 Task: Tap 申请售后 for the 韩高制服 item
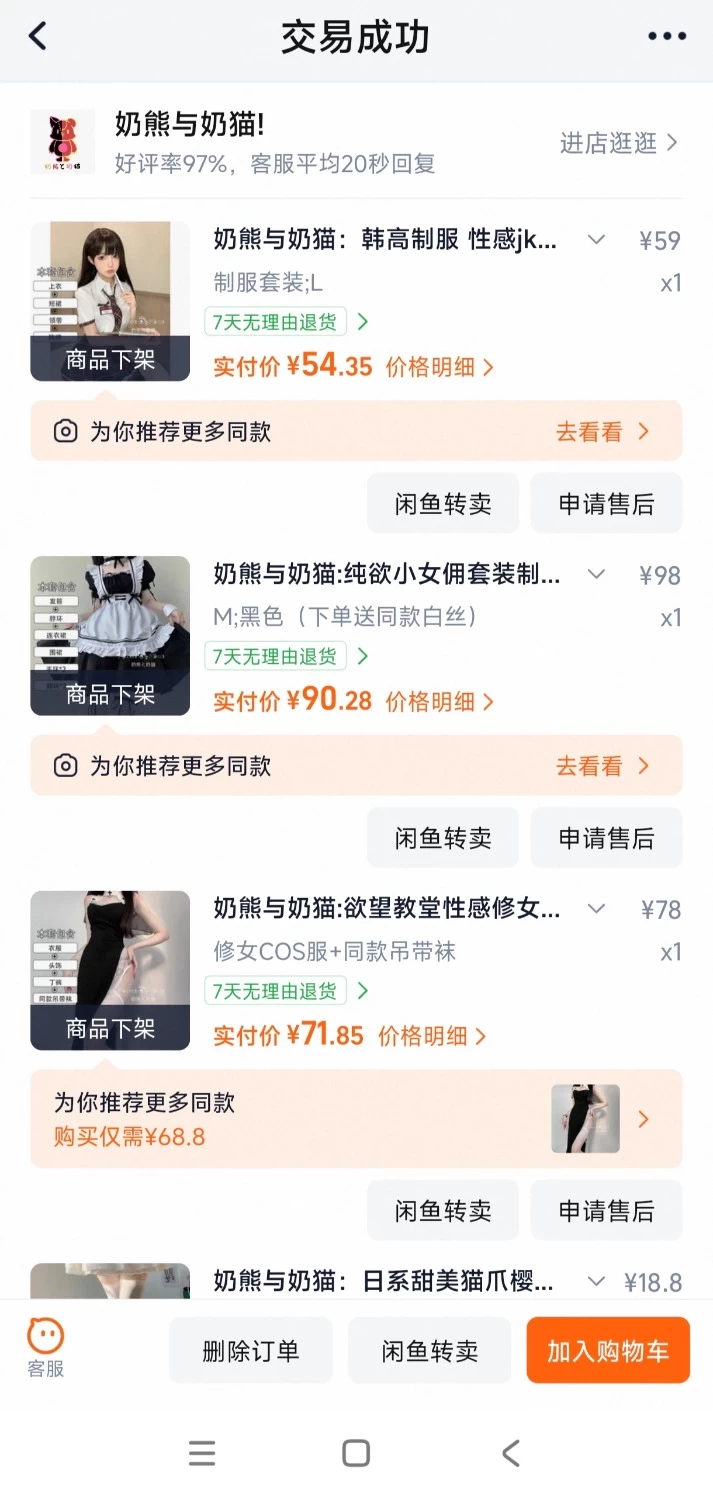tap(606, 503)
